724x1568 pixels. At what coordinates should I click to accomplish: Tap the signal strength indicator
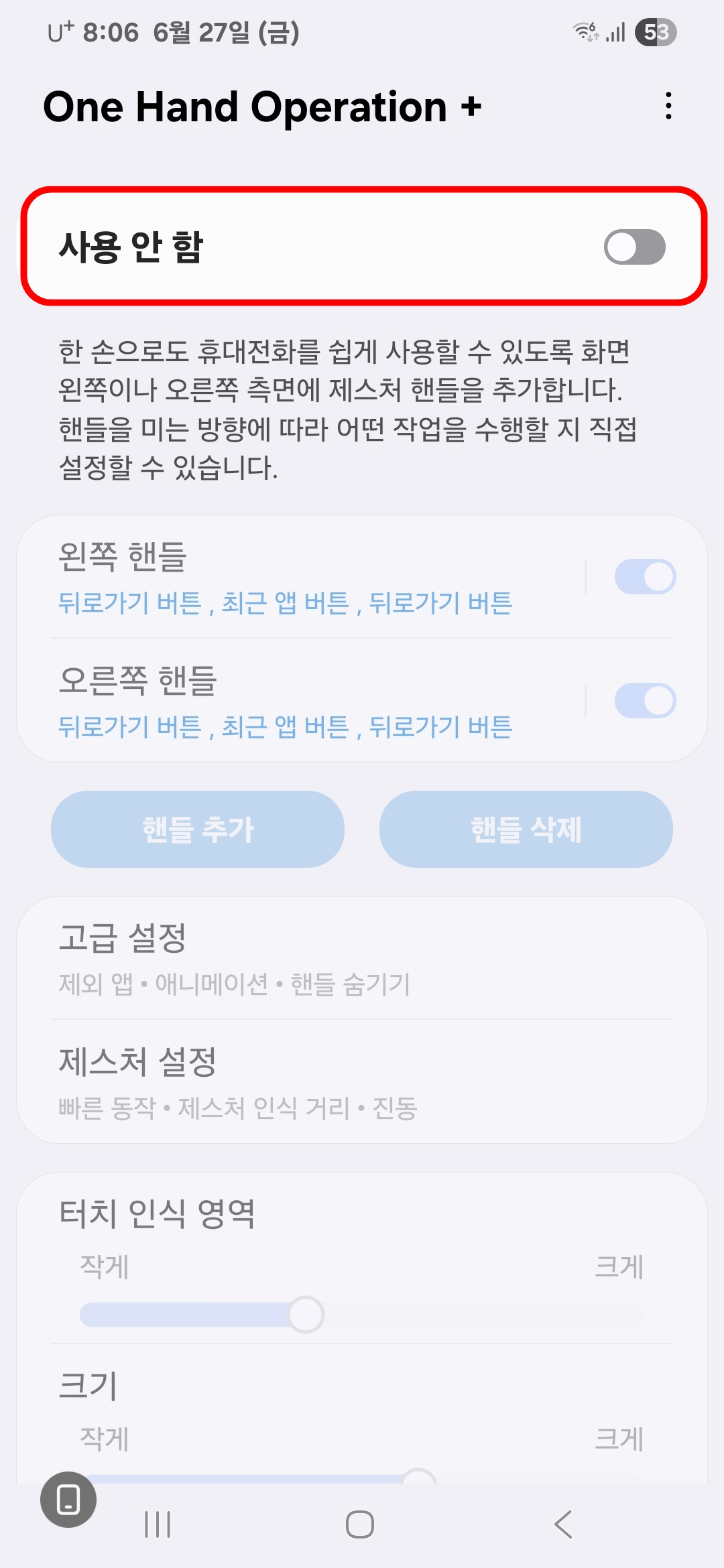tap(615, 31)
